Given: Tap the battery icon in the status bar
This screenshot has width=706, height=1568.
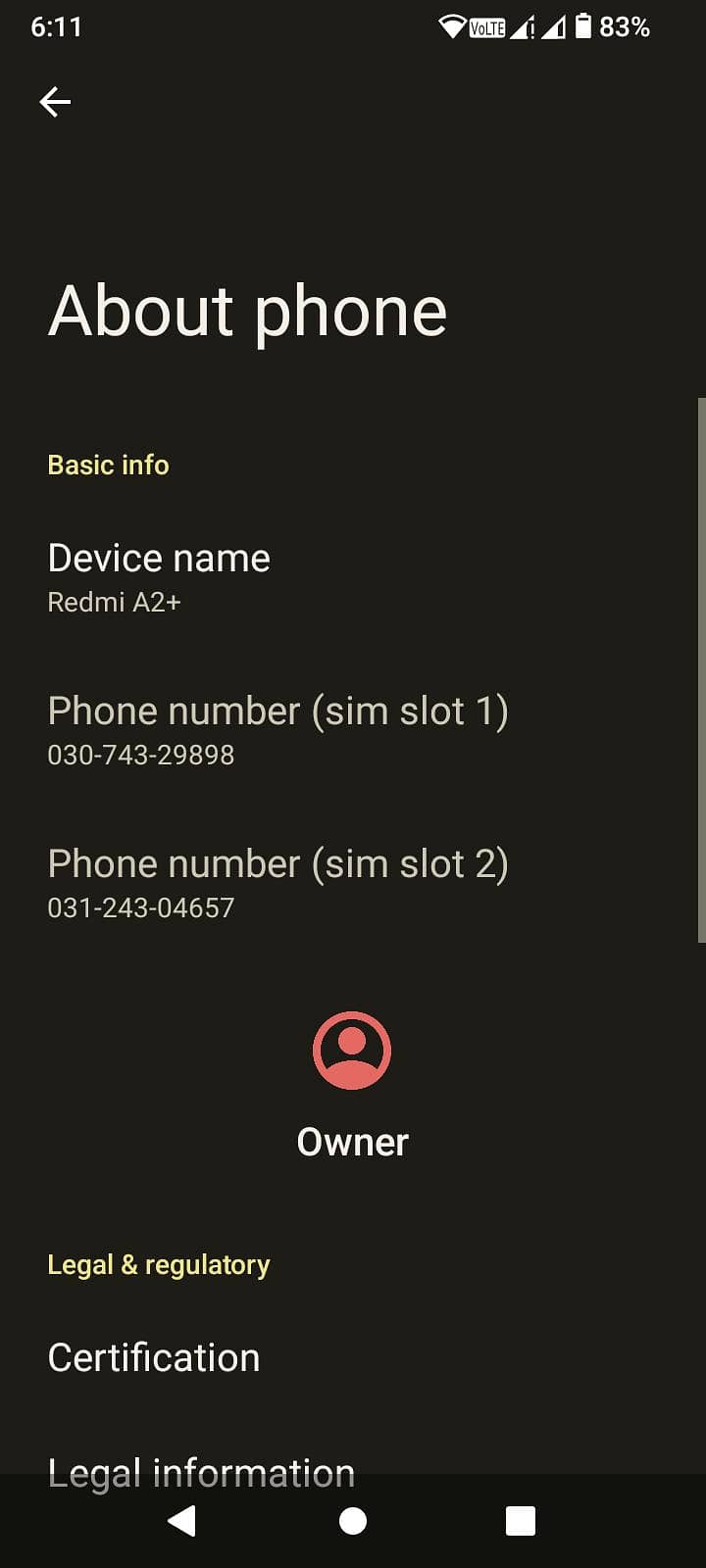Looking at the screenshot, I should point(582,27).
